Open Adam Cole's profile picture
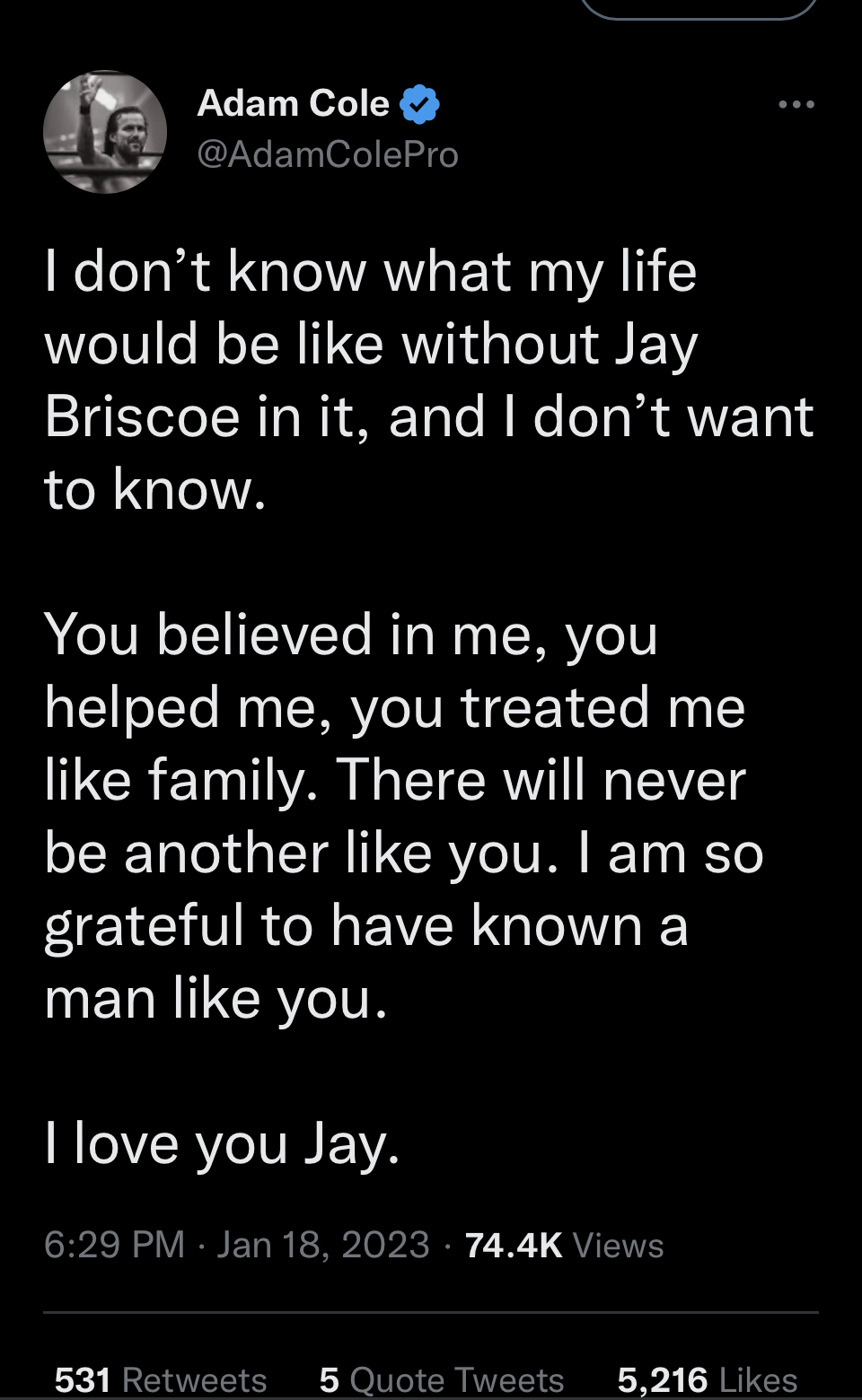Viewport: 862px width, 1400px height. pyautogui.click(x=105, y=132)
